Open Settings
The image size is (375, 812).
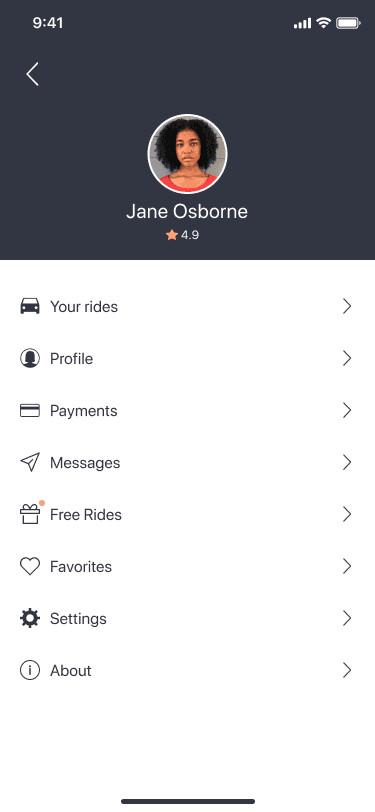pos(188,618)
